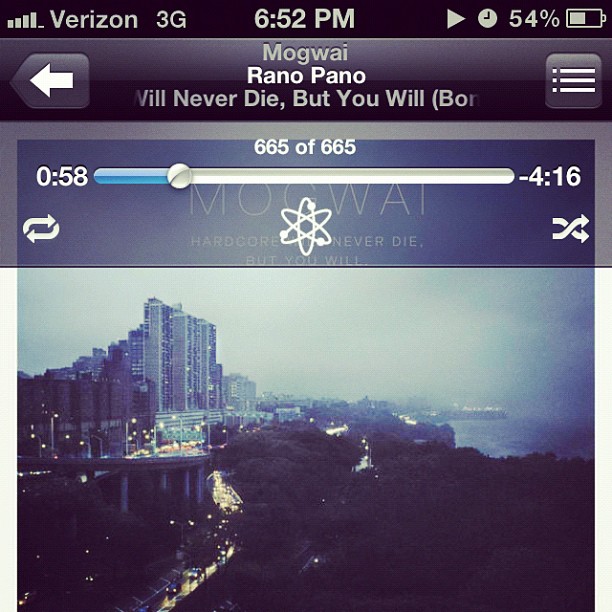Create a Genius playlist with the atom icon
The height and width of the screenshot is (612, 612).
pyautogui.click(x=305, y=226)
